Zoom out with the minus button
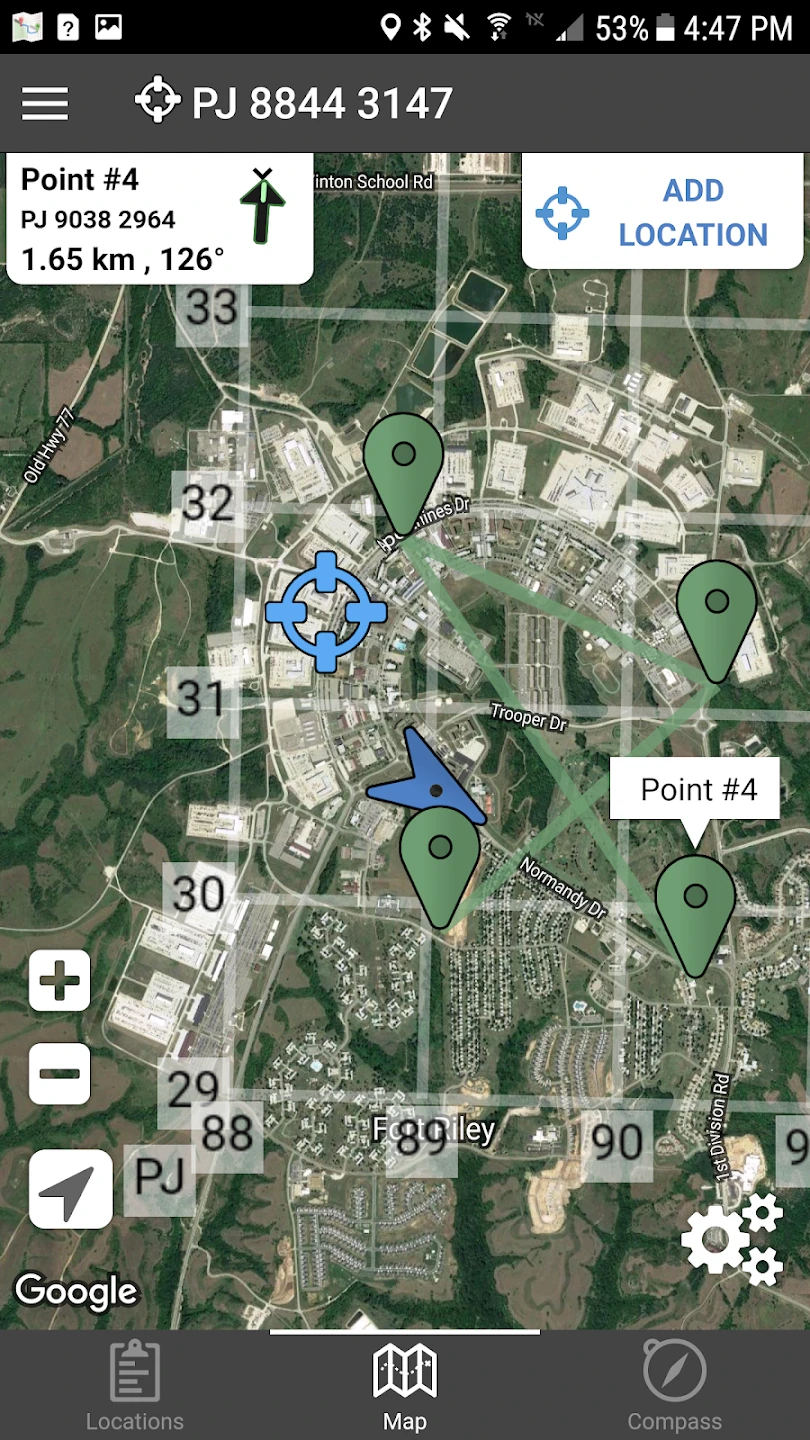 60,1074
